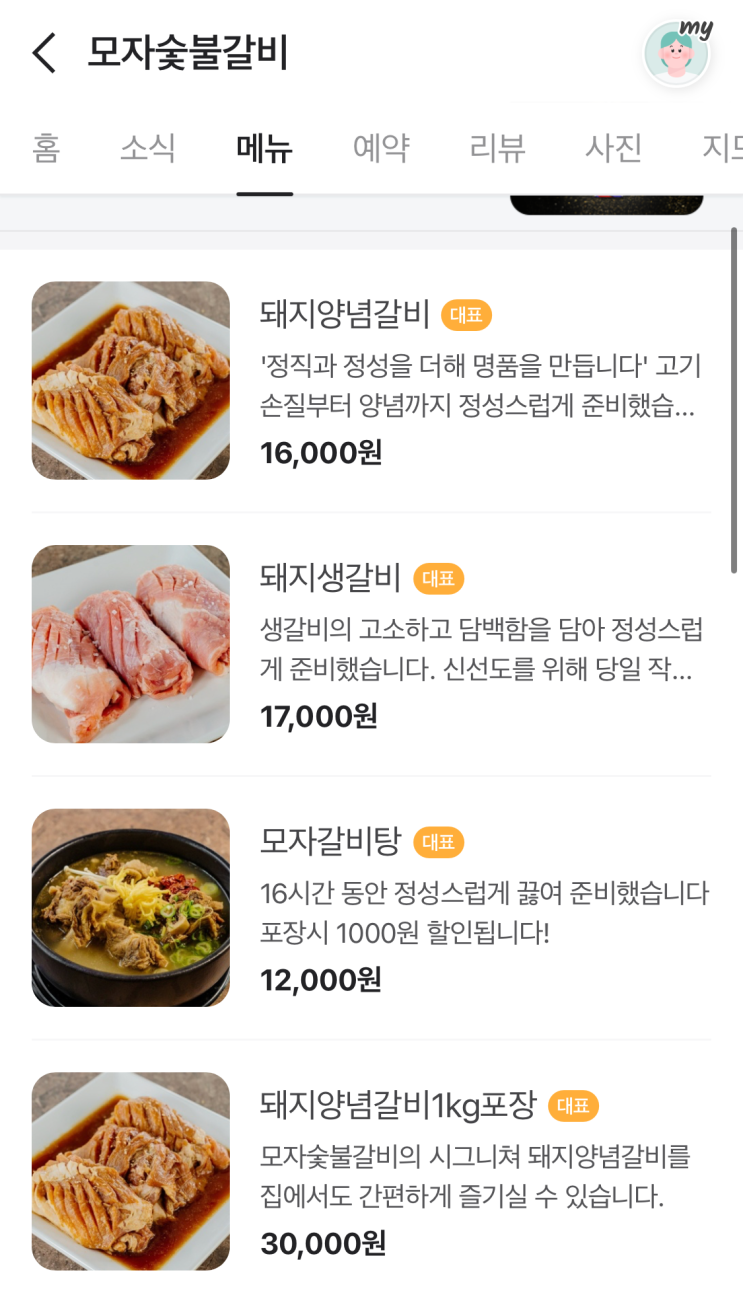
Task: Open the 리뷰 tab
Action: coord(497,148)
